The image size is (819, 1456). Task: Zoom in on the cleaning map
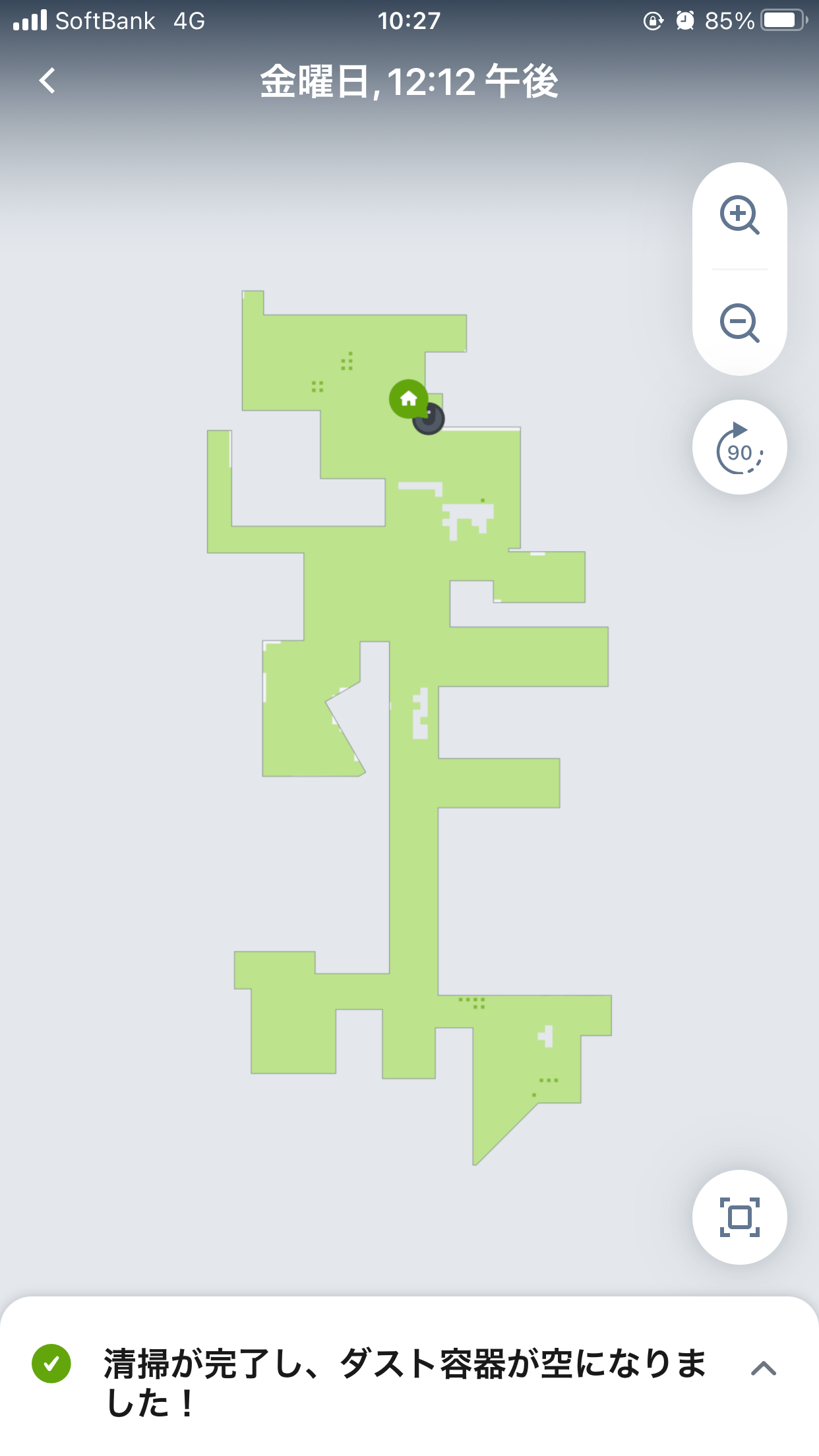(x=739, y=215)
